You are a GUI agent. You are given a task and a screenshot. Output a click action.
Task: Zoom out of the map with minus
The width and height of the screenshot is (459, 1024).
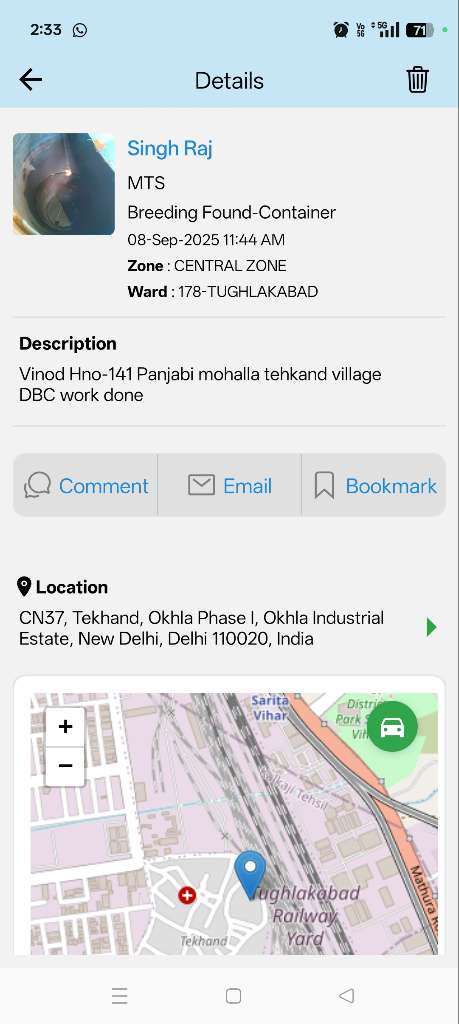point(65,766)
